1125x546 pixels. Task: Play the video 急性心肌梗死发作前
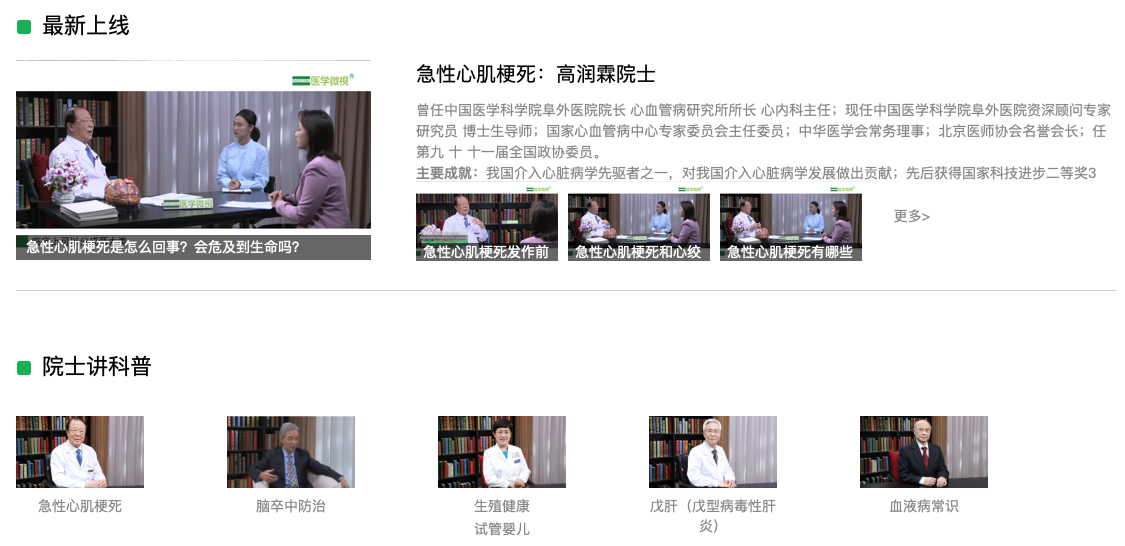tap(486, 227)
